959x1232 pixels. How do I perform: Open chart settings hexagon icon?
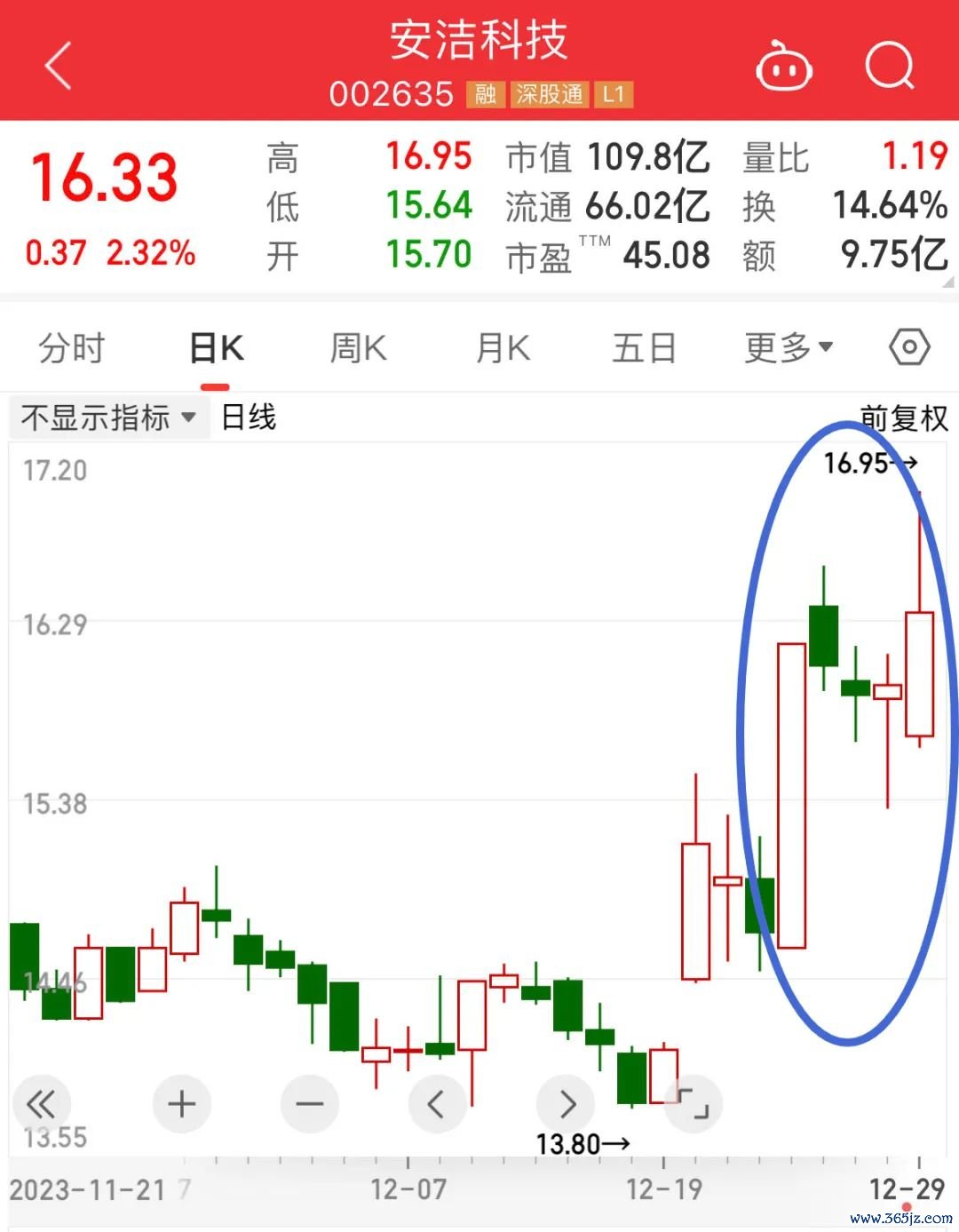click(909, 346)
